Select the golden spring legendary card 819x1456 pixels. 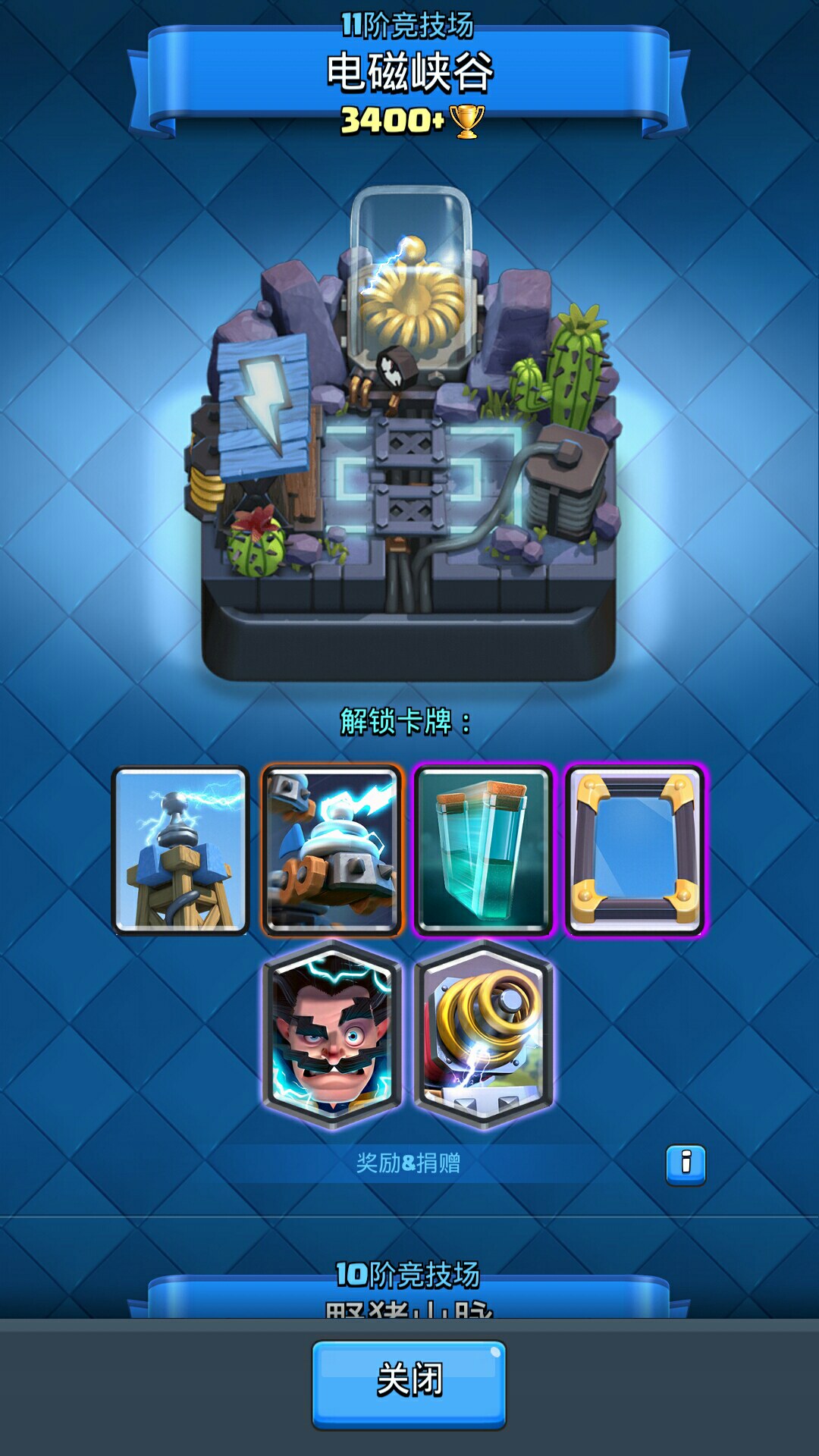click(484, 1035)
